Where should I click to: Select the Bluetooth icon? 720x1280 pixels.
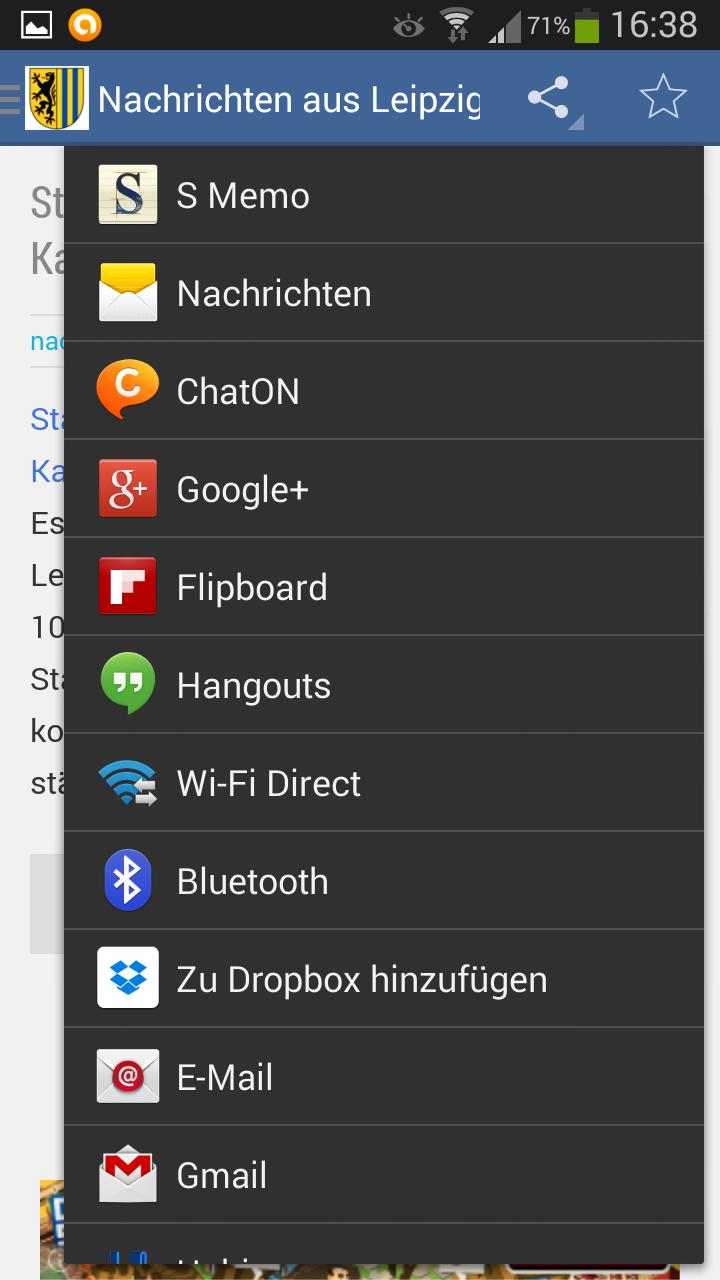coord(127,880)
